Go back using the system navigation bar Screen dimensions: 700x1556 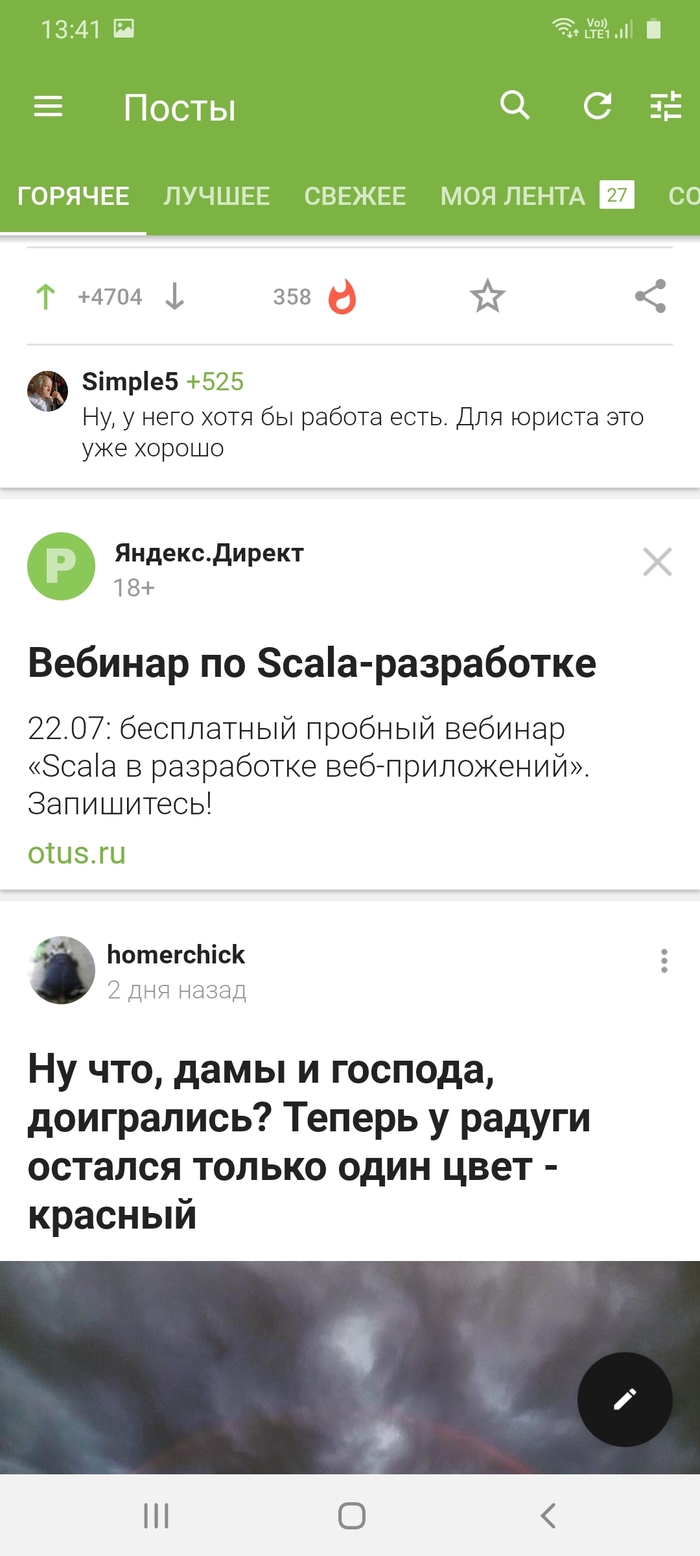547,1516
